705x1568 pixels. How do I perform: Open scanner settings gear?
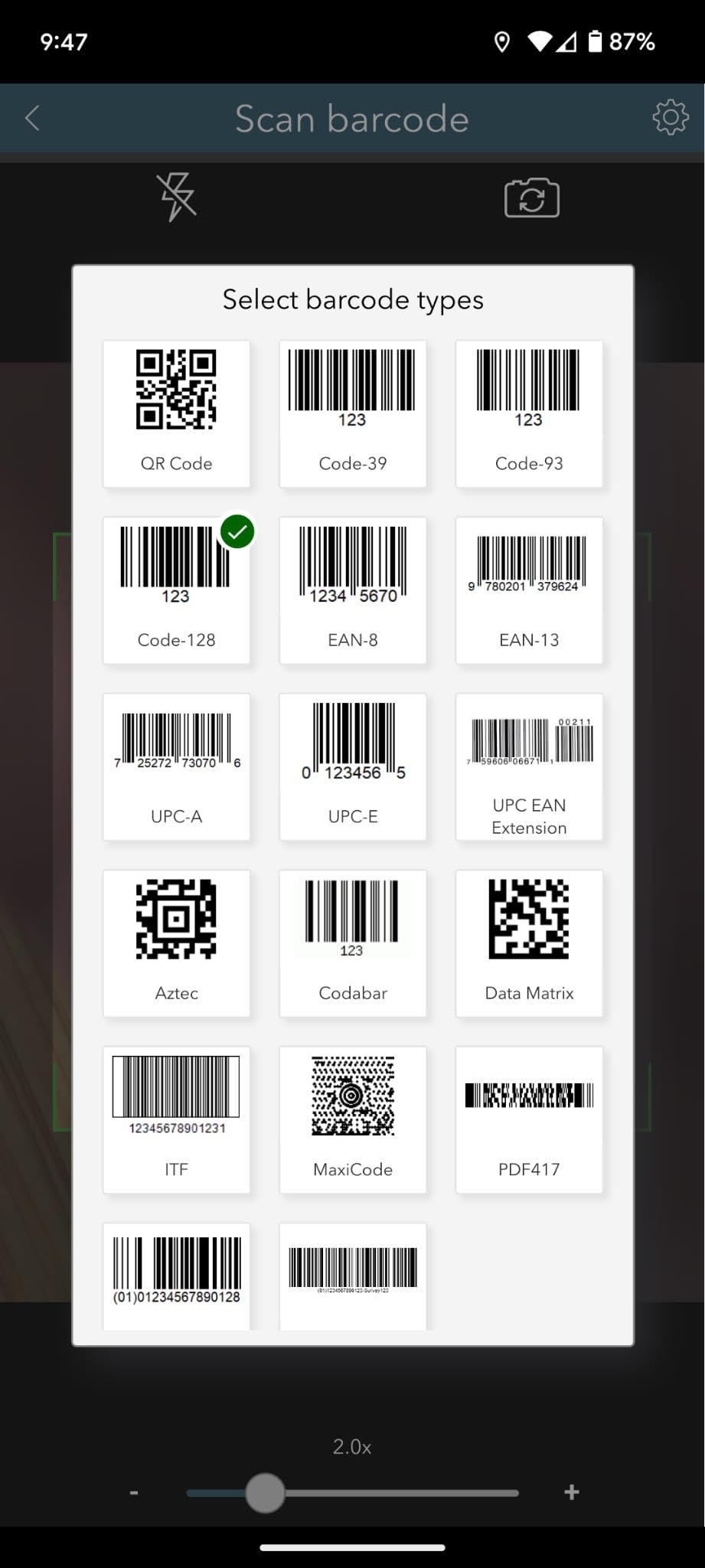(670, 117)
